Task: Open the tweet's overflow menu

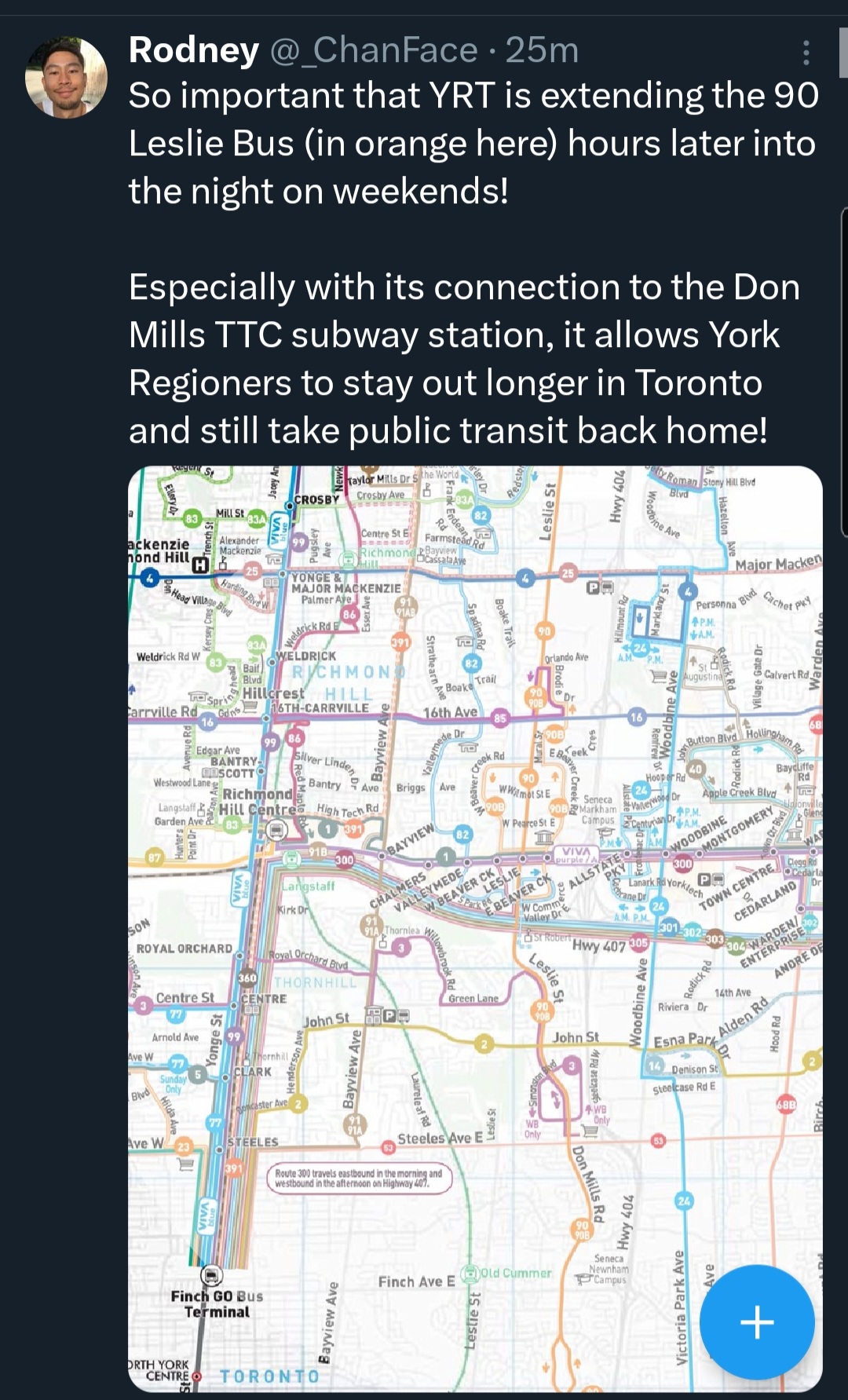Action: (x=806, y=53)
